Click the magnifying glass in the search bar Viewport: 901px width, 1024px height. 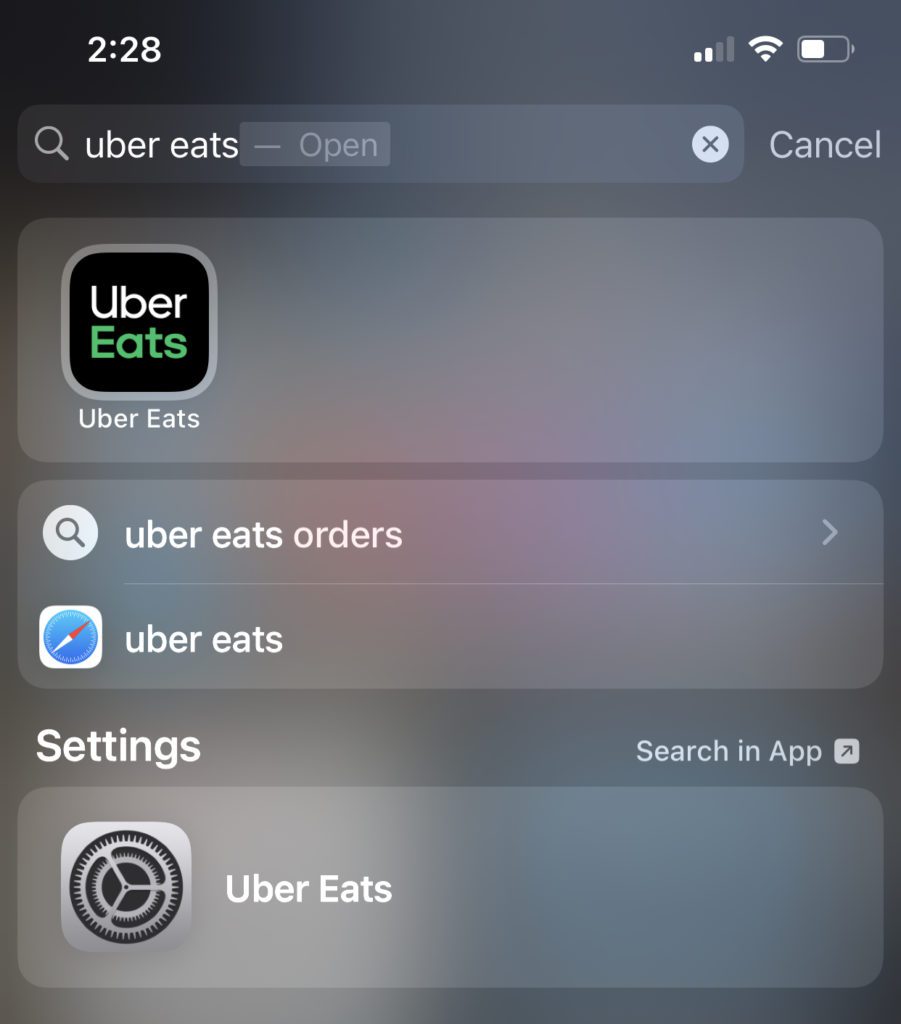(x=52, y=144)
